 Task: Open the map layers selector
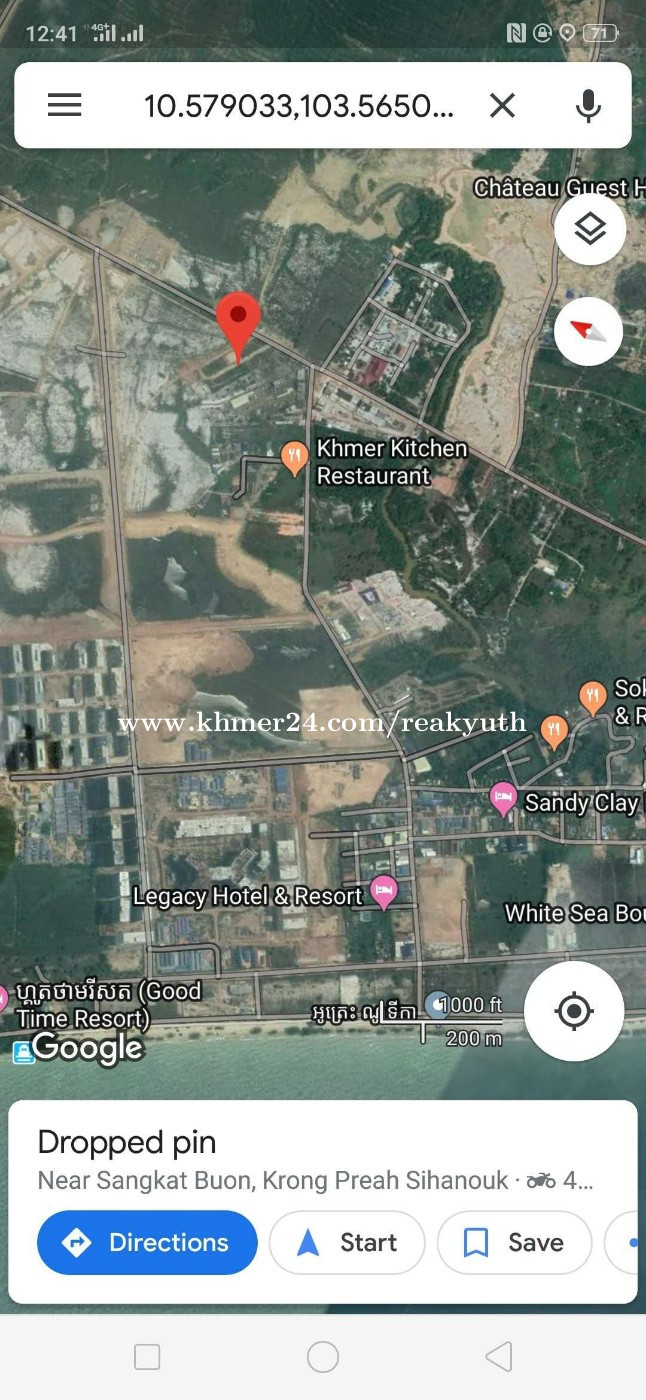coord(590,229)
